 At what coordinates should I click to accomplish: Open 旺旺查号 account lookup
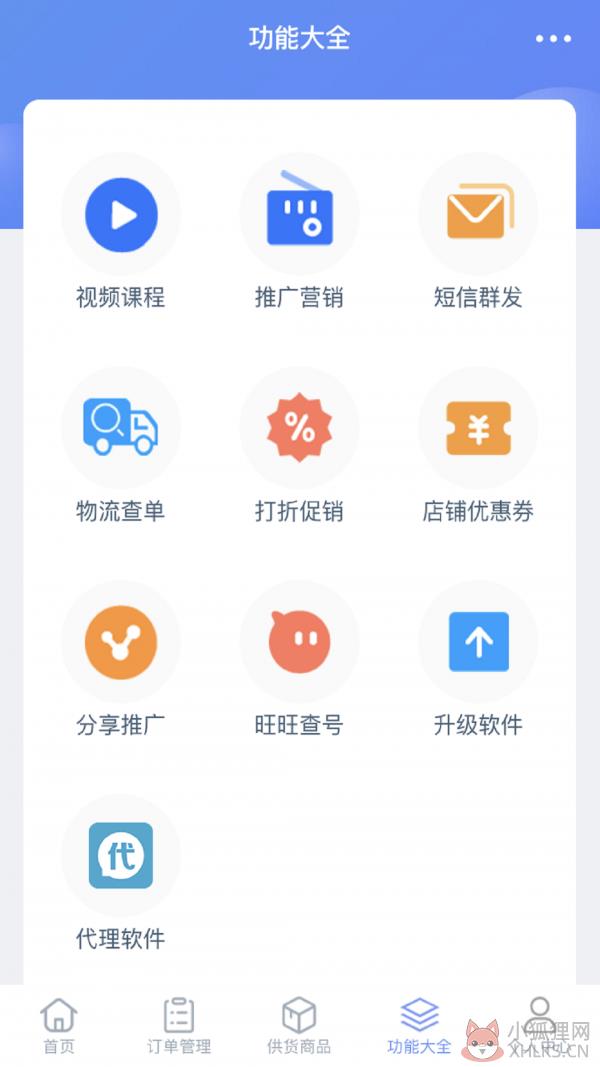(299, 660)
